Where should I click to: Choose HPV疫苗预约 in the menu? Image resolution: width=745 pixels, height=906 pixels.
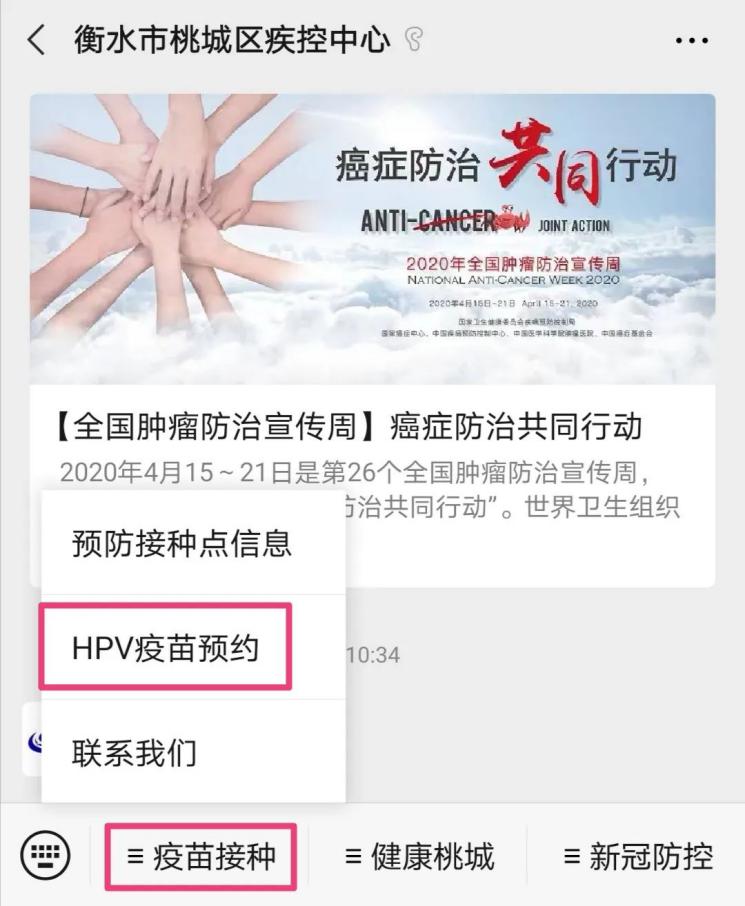tap(166, 647)
